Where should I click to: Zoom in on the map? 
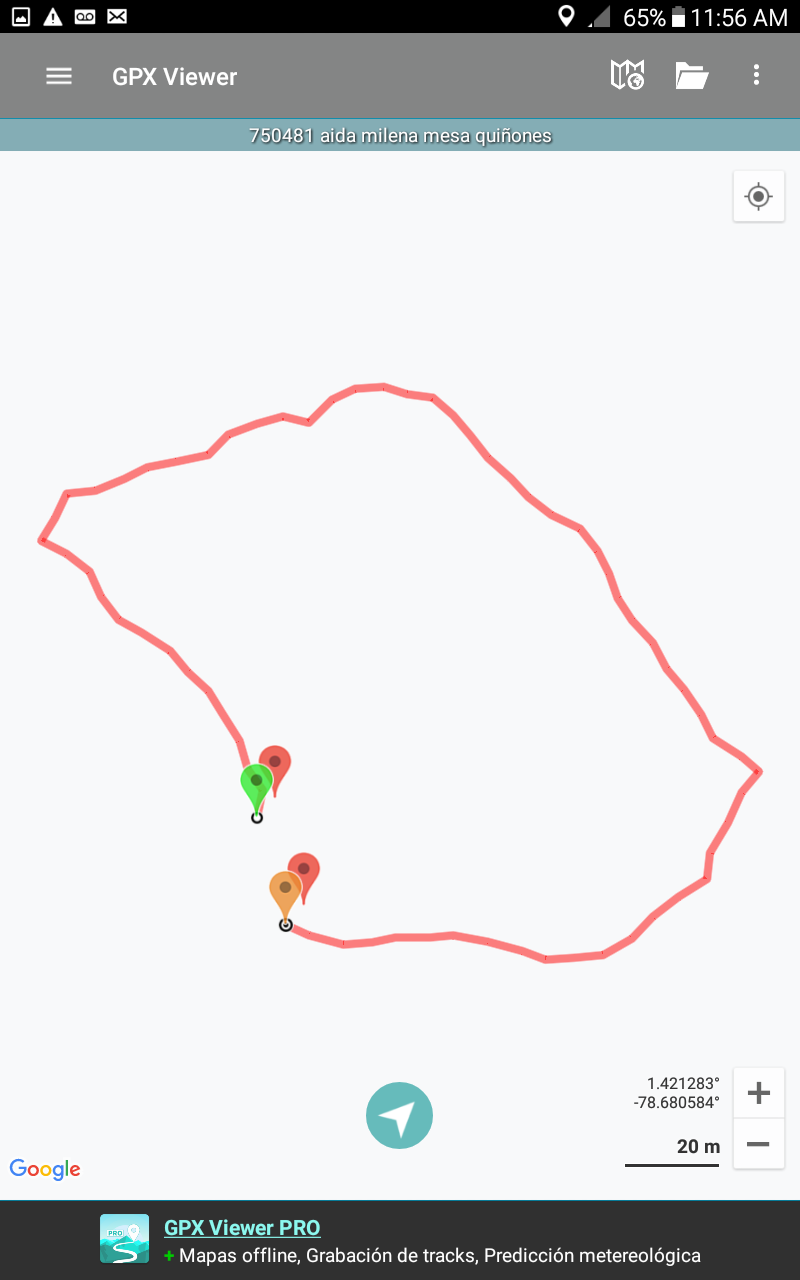(x=758, y=1093)
